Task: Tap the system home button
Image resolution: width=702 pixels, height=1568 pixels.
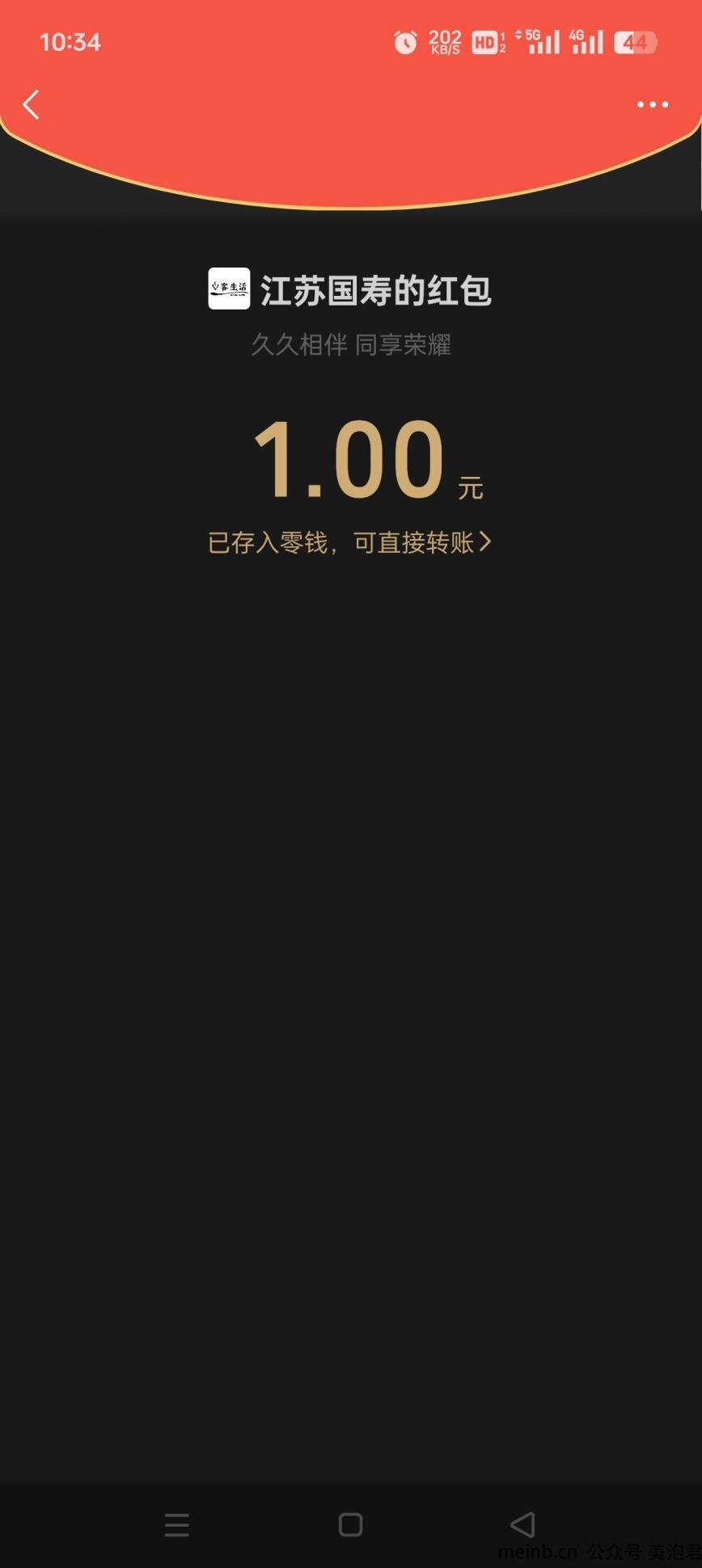Action: pyautogui.click(x=350, y=1524)
